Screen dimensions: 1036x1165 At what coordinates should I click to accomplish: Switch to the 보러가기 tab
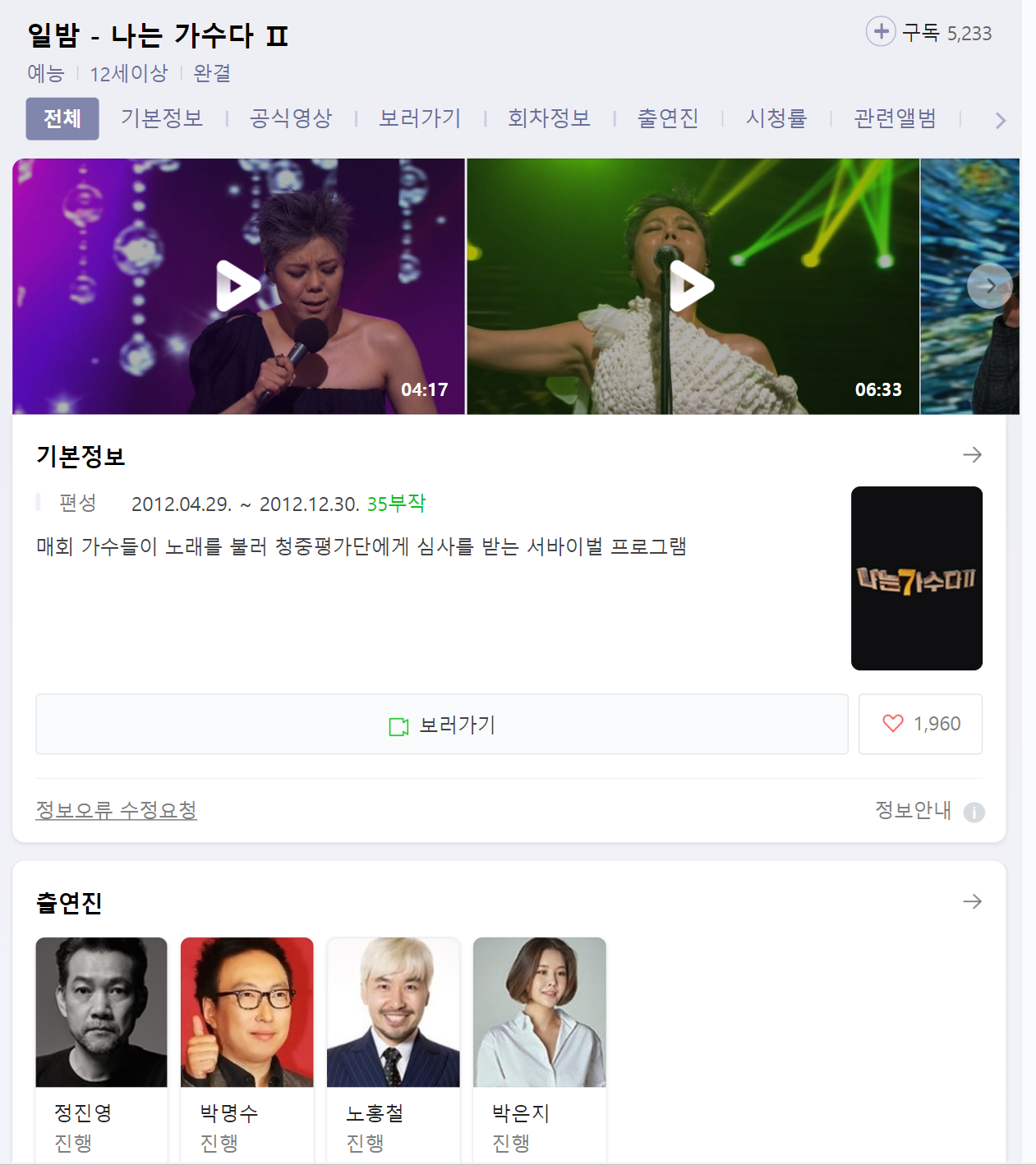(x=420, y=118)
